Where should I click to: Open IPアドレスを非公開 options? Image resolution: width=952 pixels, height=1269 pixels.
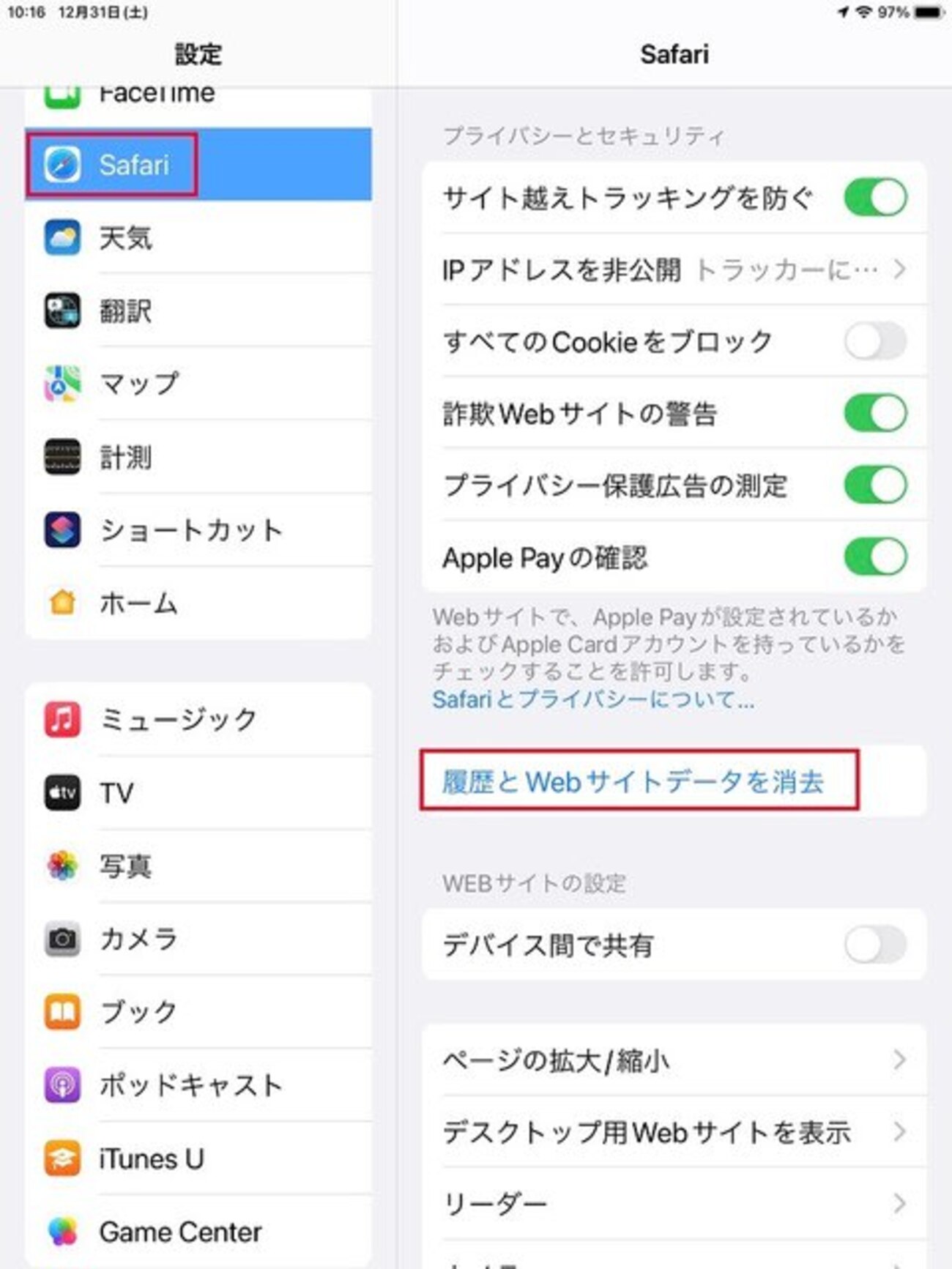coord(674,270)
